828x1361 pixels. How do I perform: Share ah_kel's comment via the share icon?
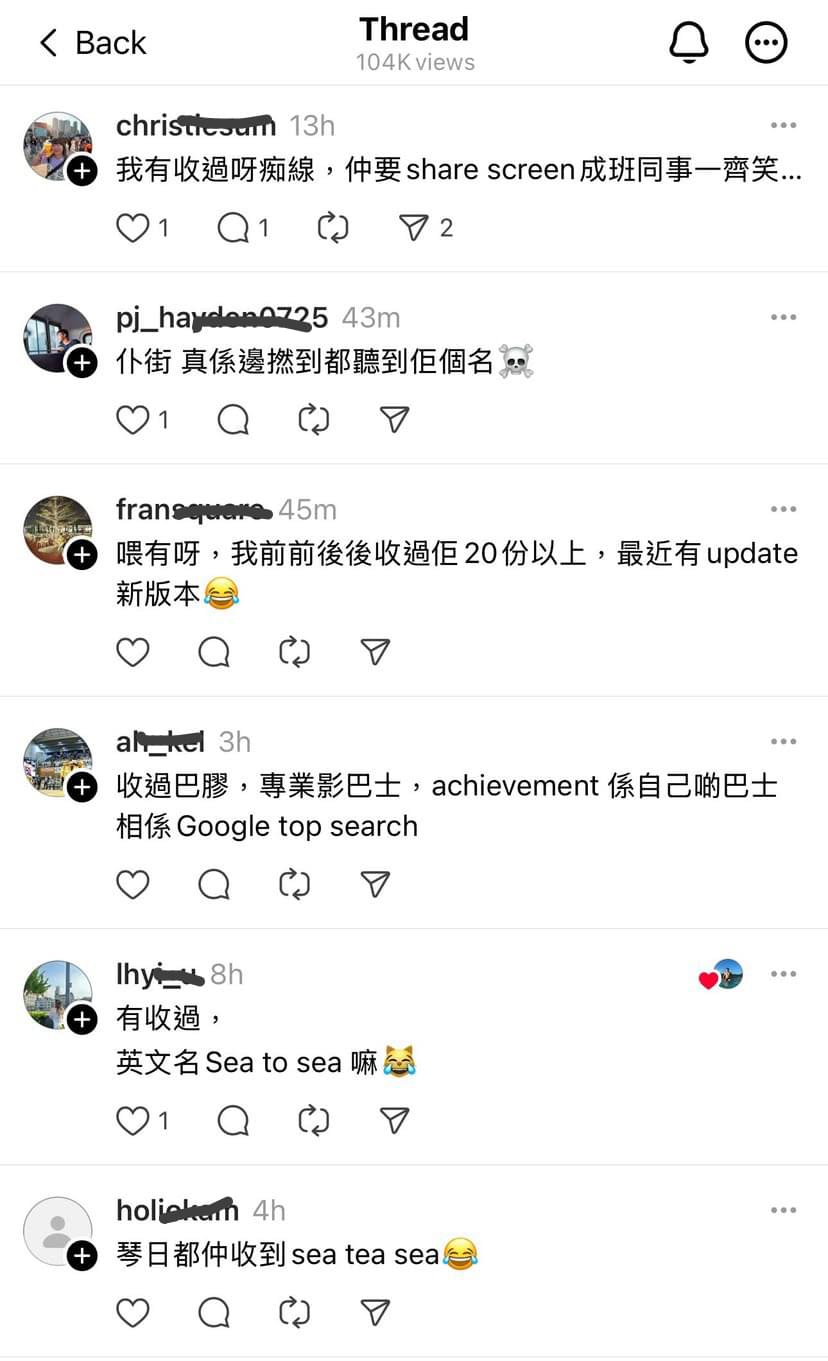(374, 884)
